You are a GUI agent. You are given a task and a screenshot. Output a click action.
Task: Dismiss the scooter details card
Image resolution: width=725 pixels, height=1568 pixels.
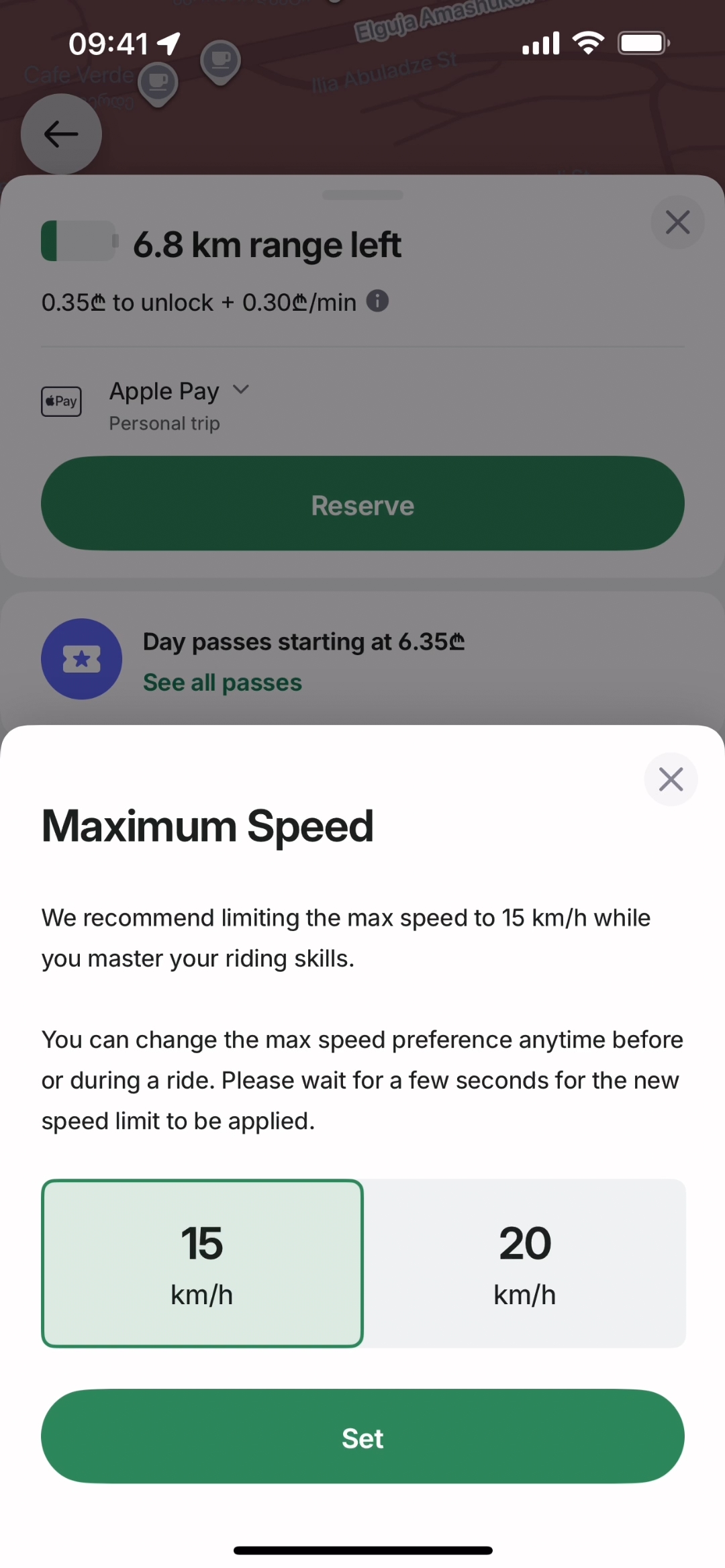[x=677, y=222]
